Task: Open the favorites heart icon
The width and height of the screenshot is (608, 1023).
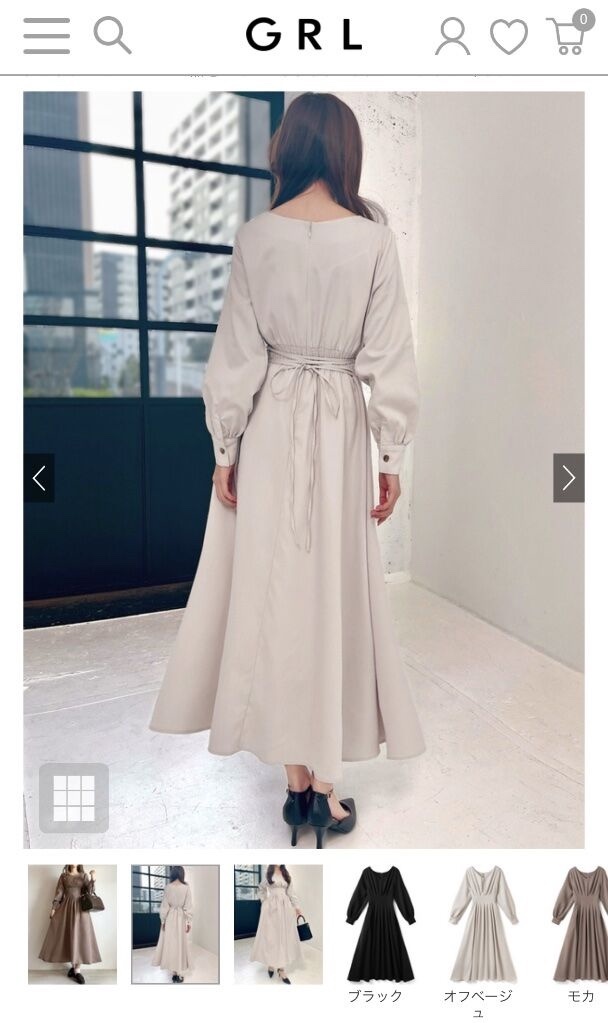Action: (x=508, y=37)
